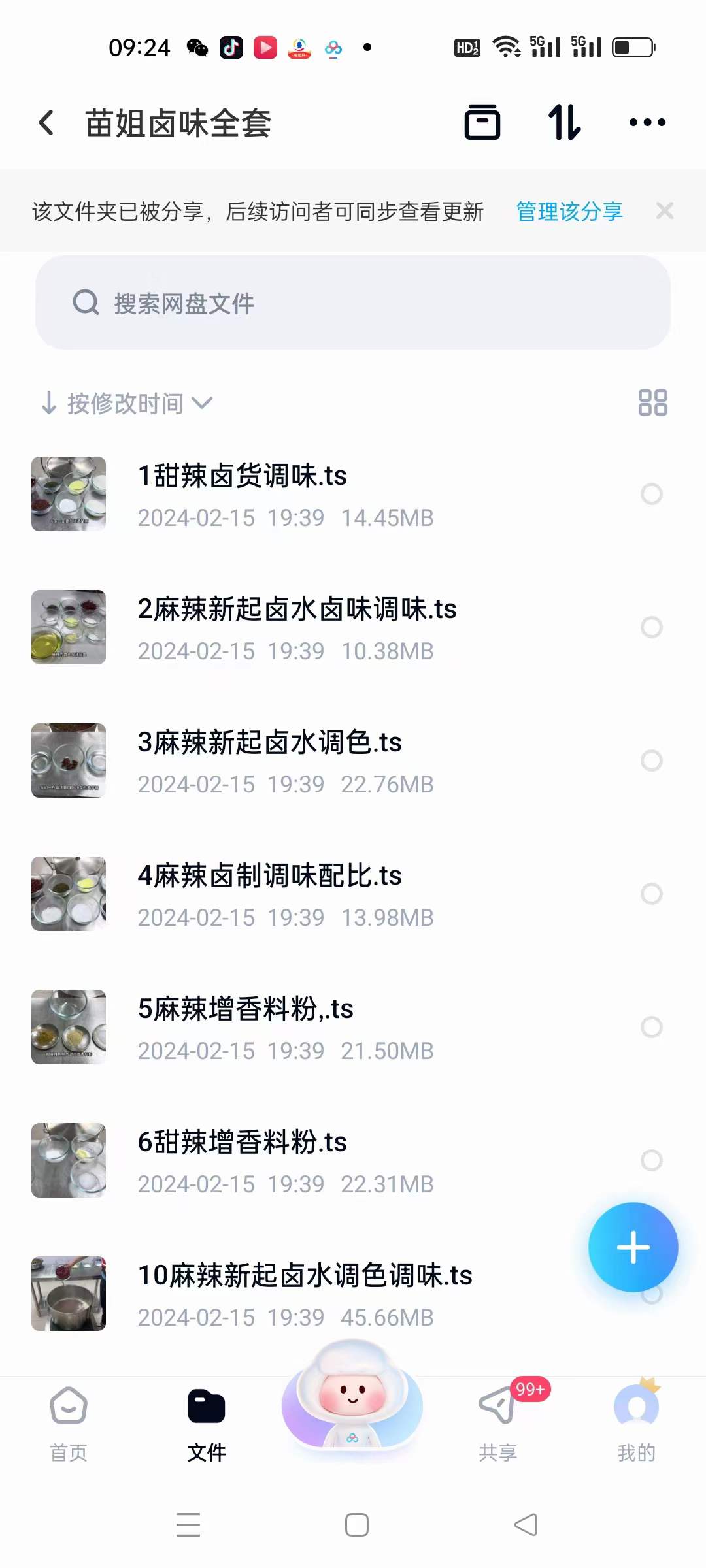Viewport: 706px width, 1568px height.
Task: Open thumbnail of 10麻辣新起卤水调色调味.ts
Action: [x=68, y=1294]
